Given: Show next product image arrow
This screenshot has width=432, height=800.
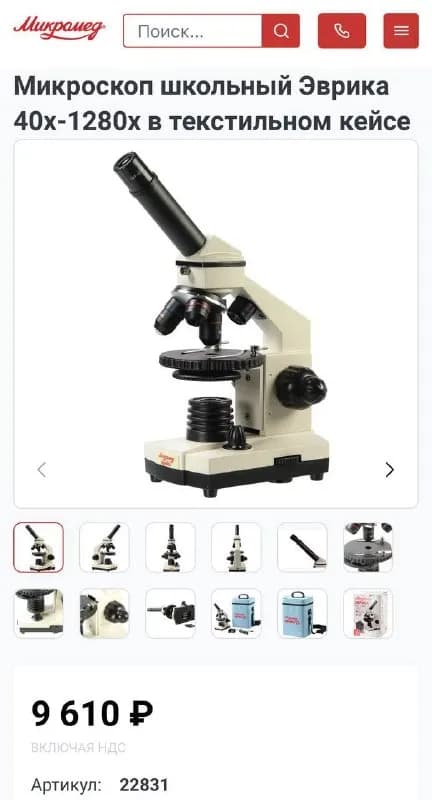Looking at the screenshot, I should 390,470.
